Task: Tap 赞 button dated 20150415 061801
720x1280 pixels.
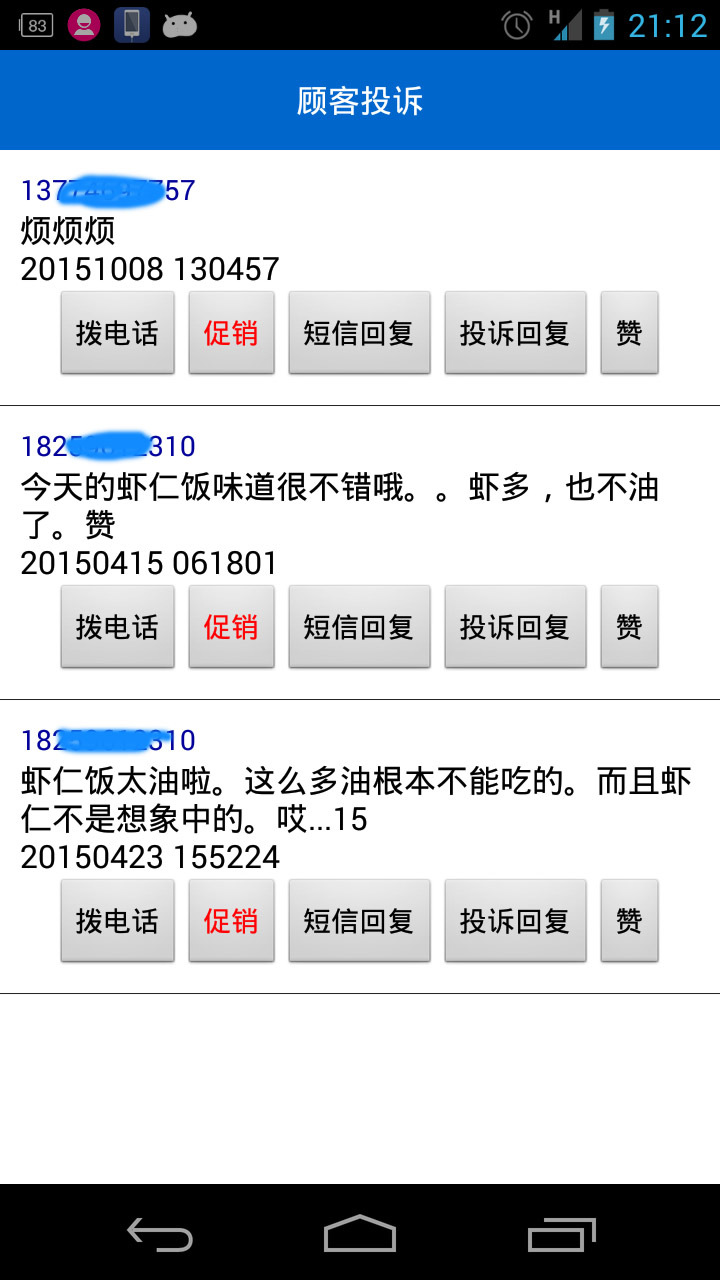Action: [629, 627]
